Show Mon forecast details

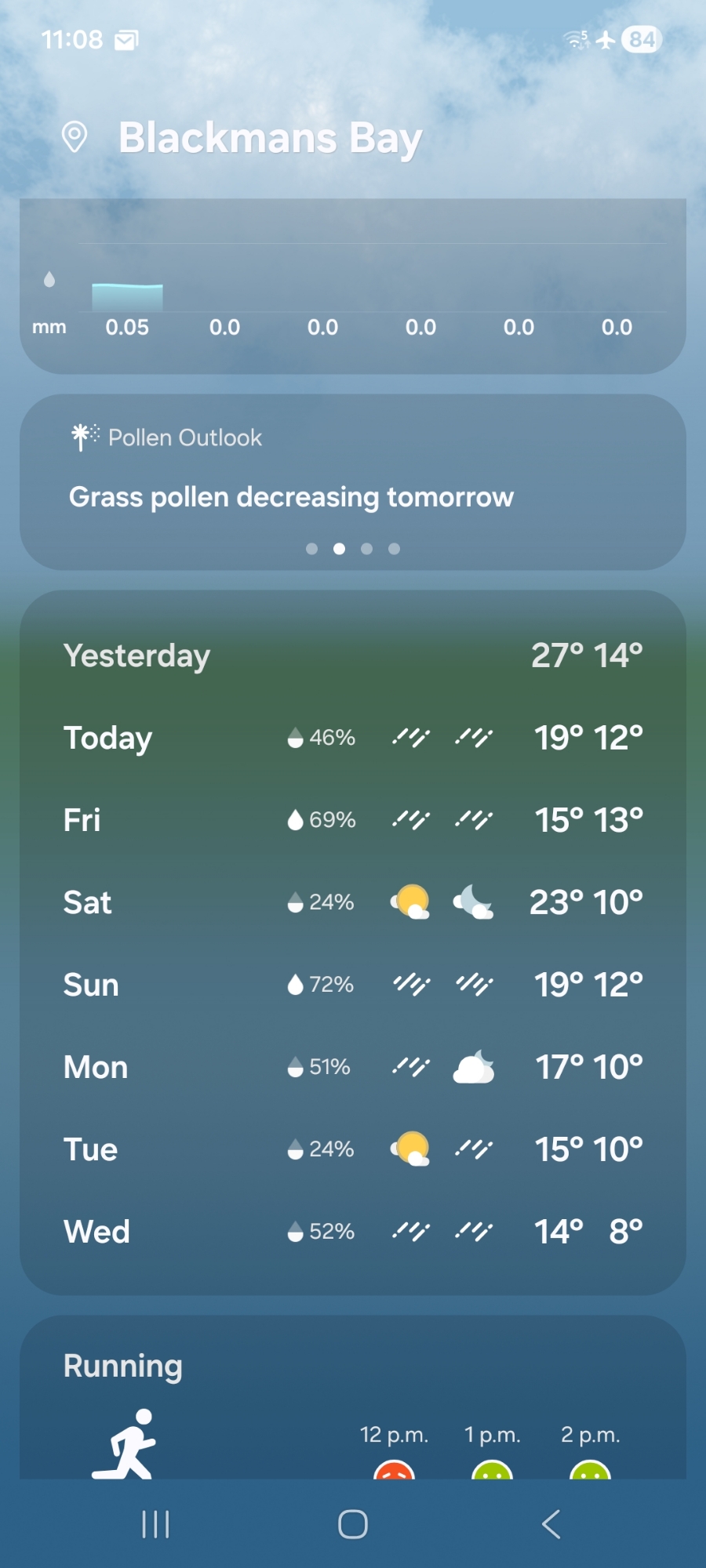353,1067
